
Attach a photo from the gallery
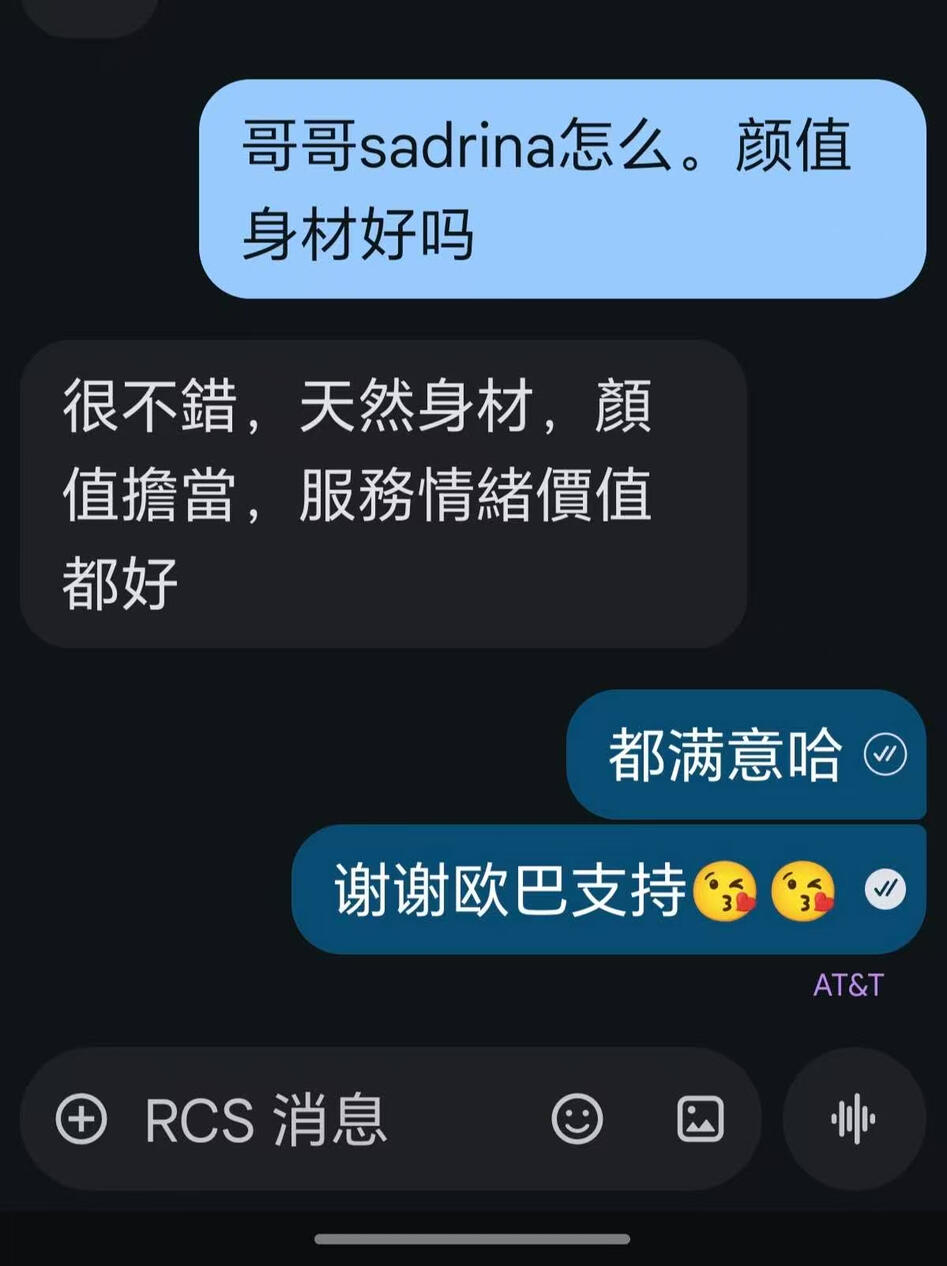point(700,1118)
